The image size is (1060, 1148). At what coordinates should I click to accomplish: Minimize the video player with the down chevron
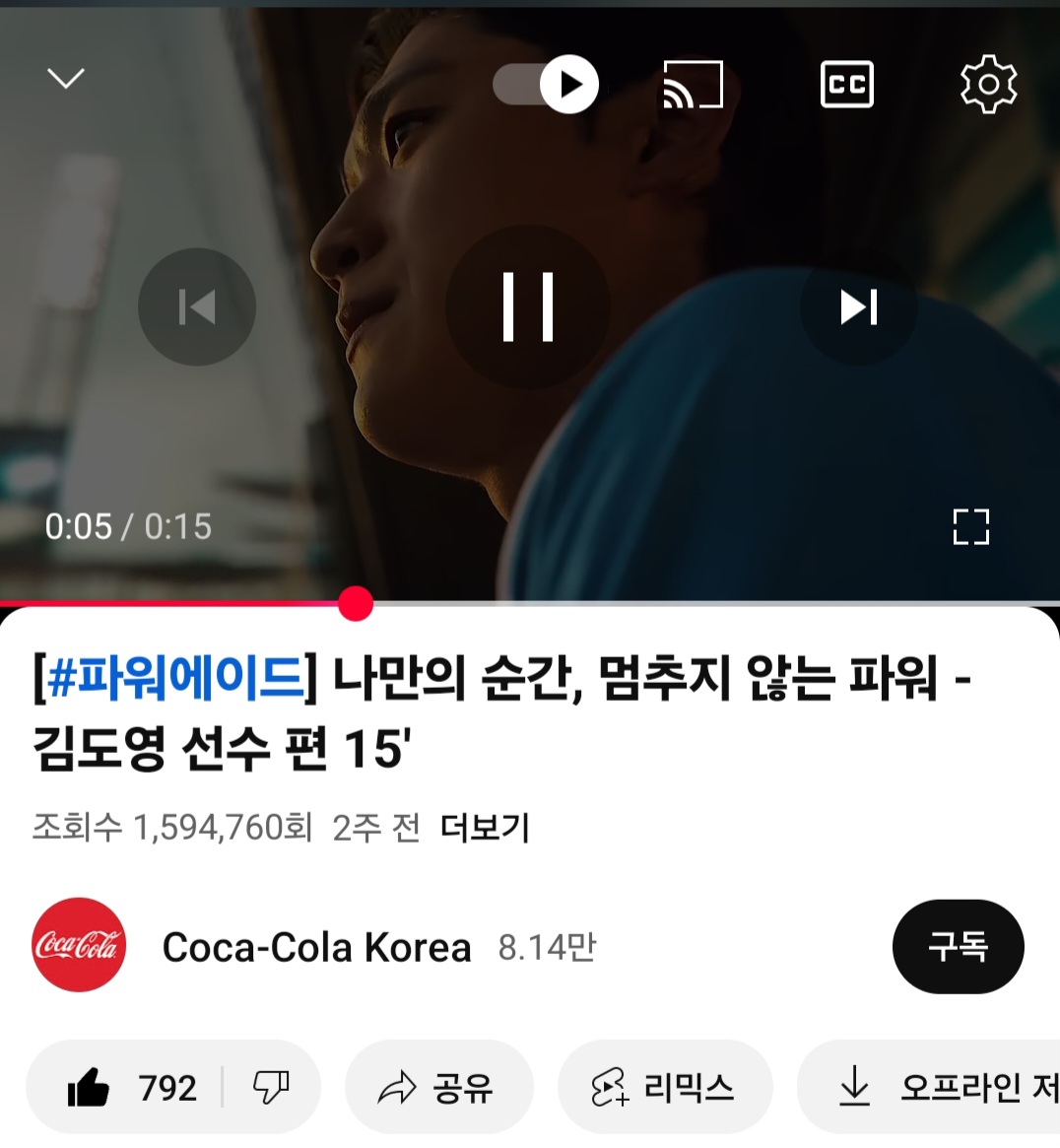click(x=66, y=79)
